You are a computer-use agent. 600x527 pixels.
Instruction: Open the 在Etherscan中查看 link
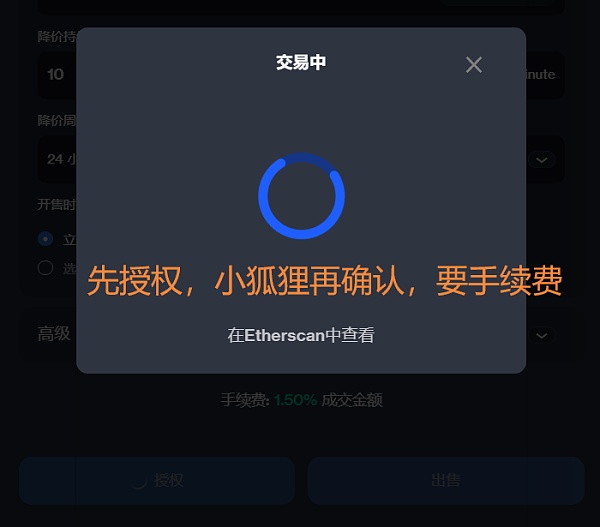tap(301, 336)
